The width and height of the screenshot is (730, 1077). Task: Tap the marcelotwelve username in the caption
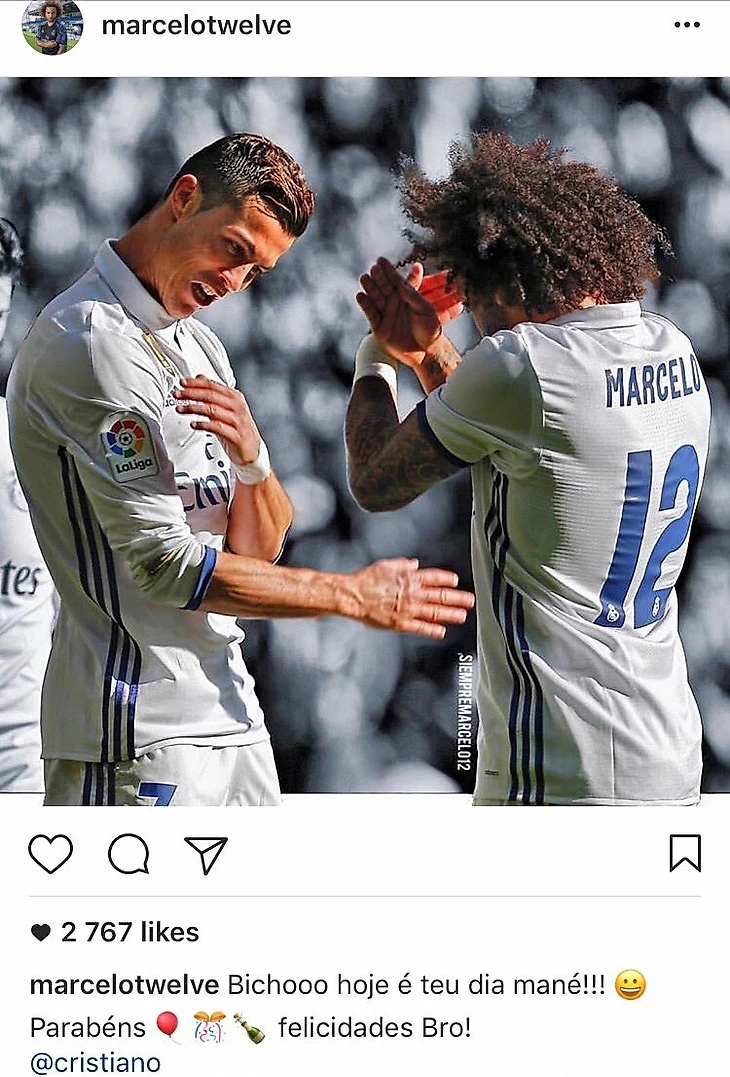pyautogui.click(x=124, y=985)
